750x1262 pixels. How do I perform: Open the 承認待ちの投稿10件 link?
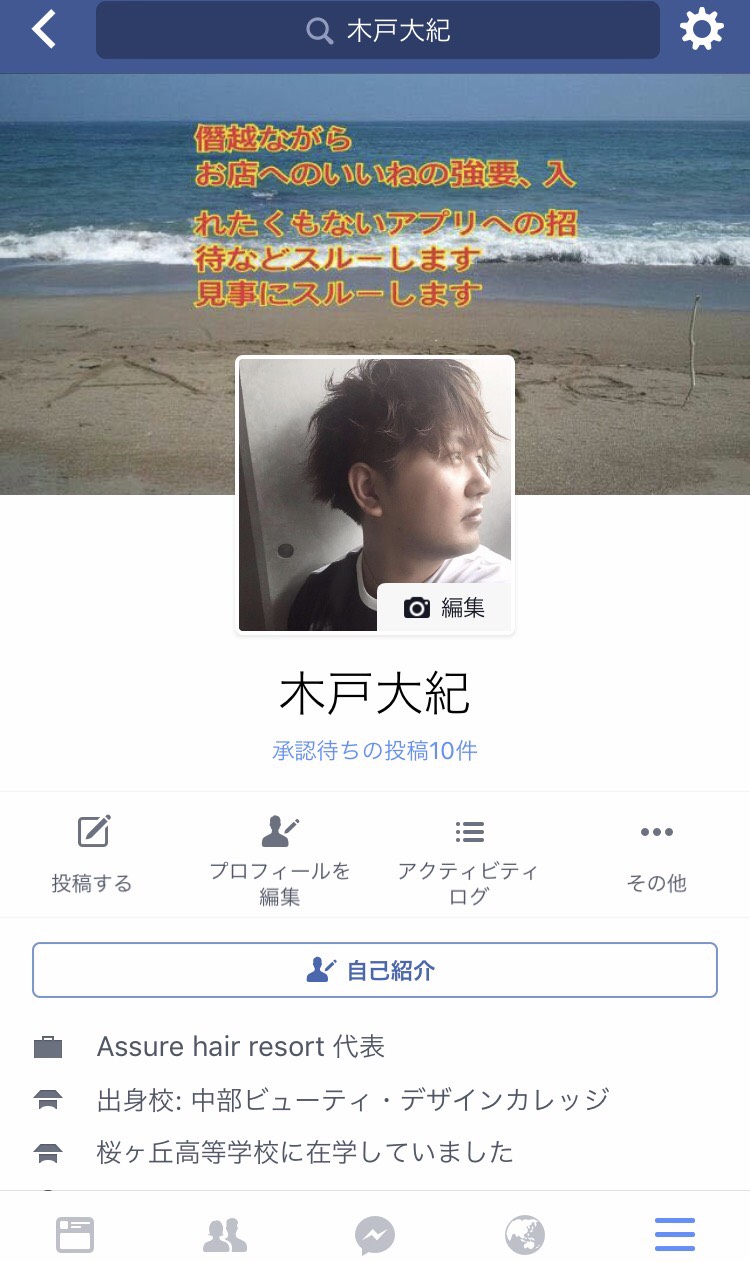pyautogui.click(x=375, y=751)
